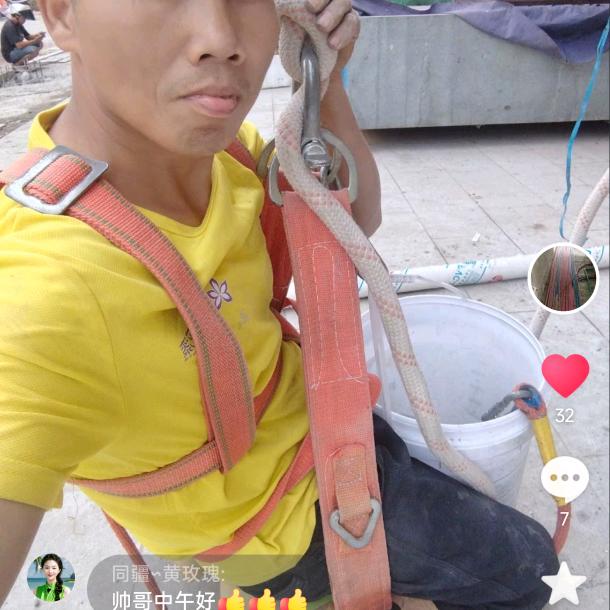Add this video to favorites with the star

[x=564, y=582]
